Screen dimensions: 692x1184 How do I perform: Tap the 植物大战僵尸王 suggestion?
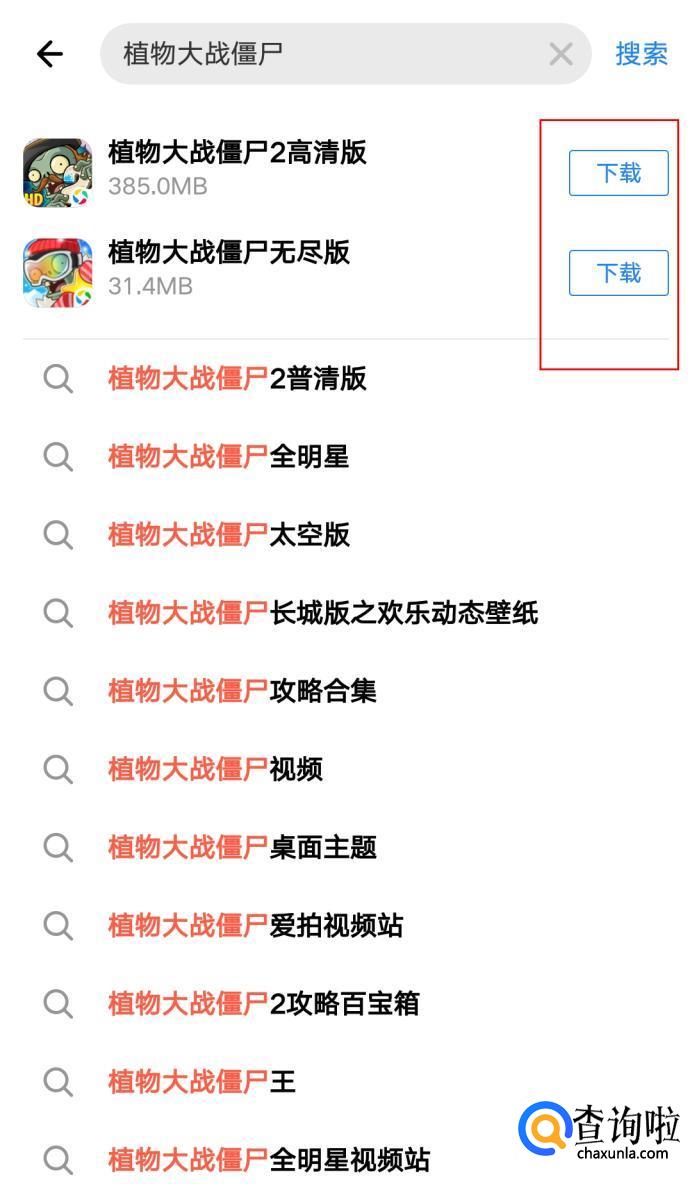point(201,1081)
